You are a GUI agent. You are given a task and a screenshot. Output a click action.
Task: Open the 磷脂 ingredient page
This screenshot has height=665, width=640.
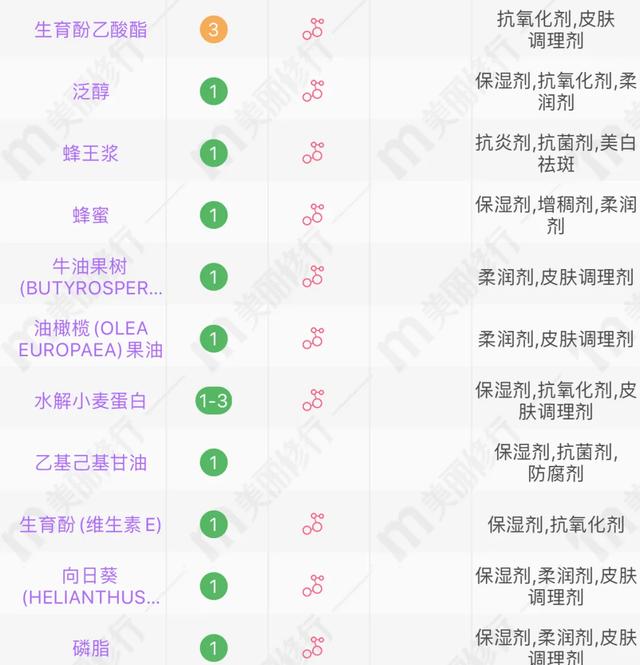[90, 648]
